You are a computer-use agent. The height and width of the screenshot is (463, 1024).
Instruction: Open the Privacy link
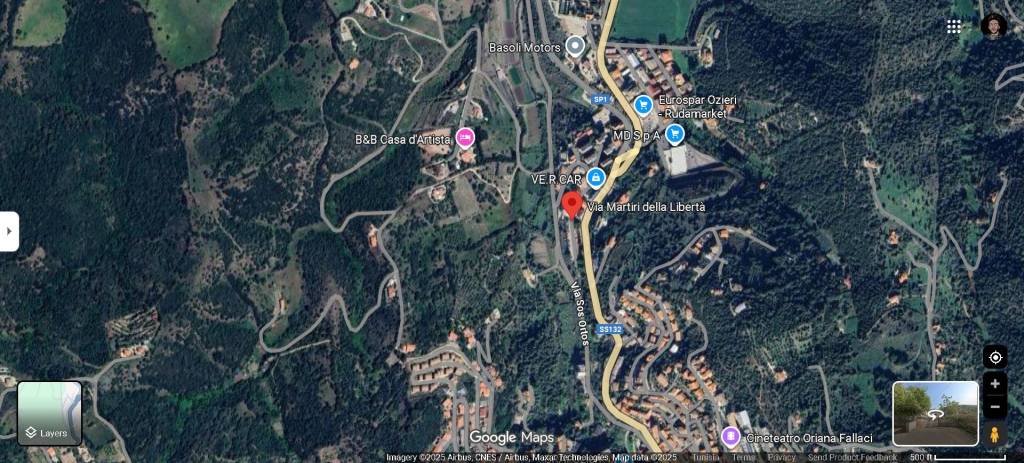tap(781, 457)
